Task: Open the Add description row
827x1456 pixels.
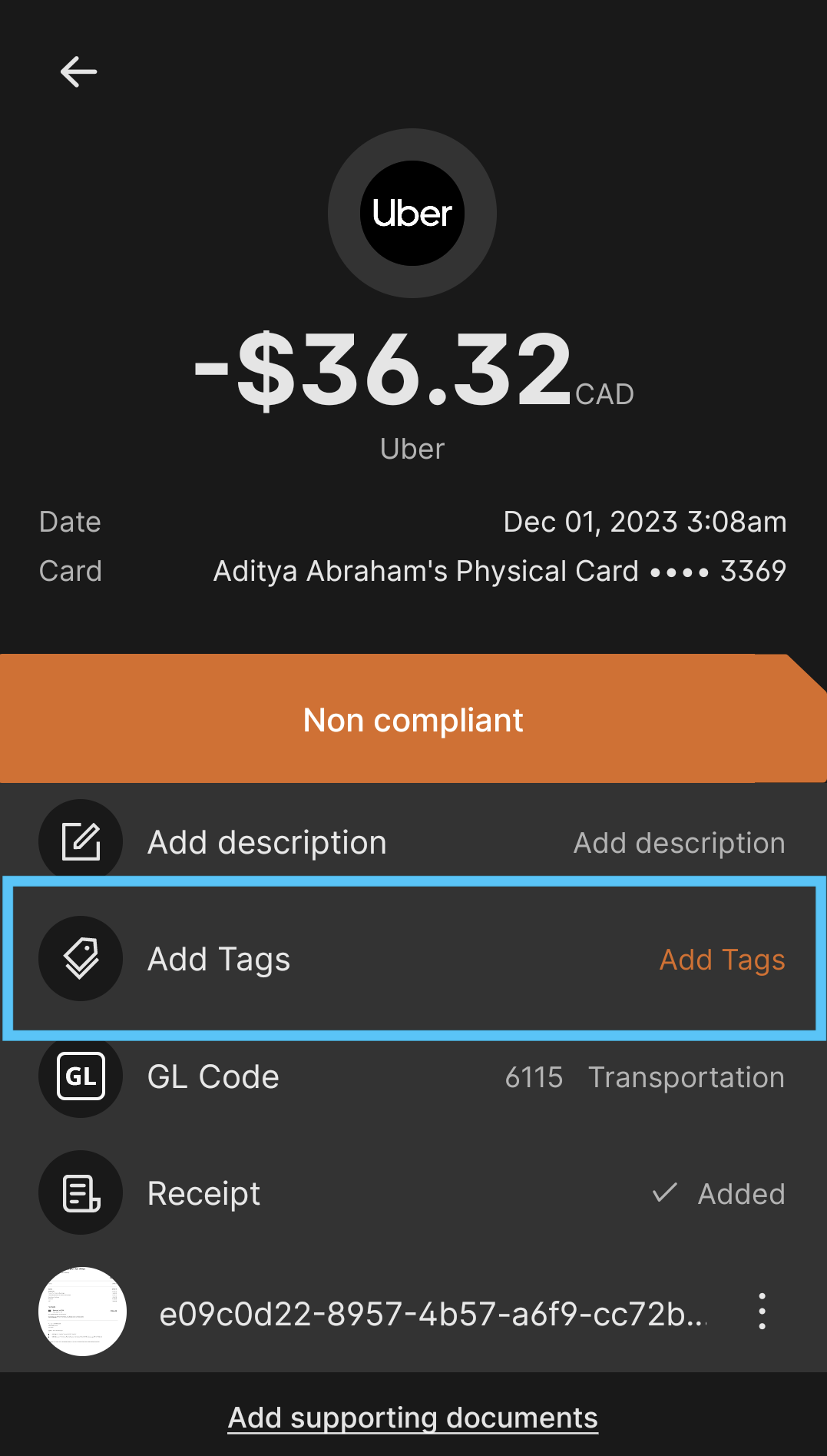Action: pos(413,842)
